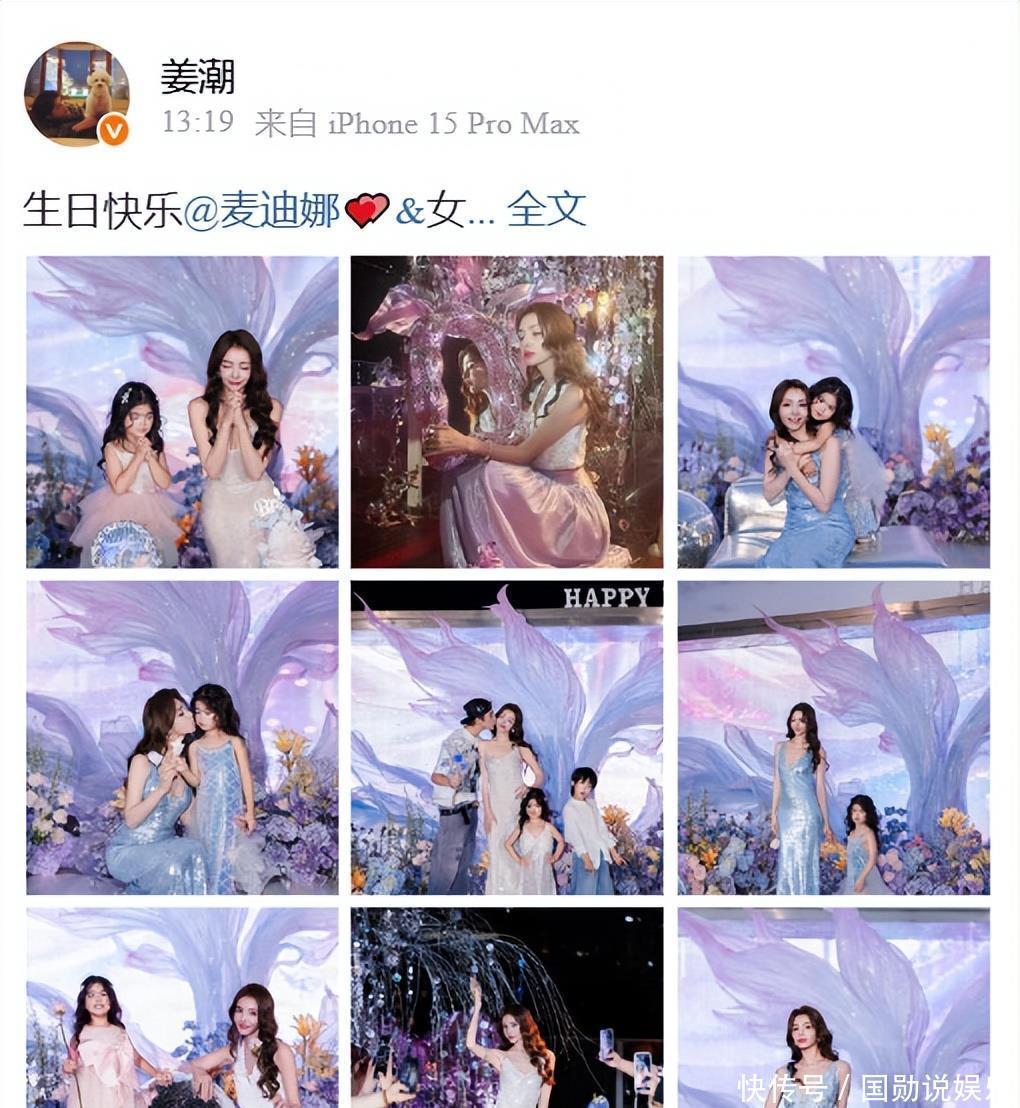Open the @麦迪娜 mention link
Viewport: 1020px width, 1108px height.
[x=262, y=210]
